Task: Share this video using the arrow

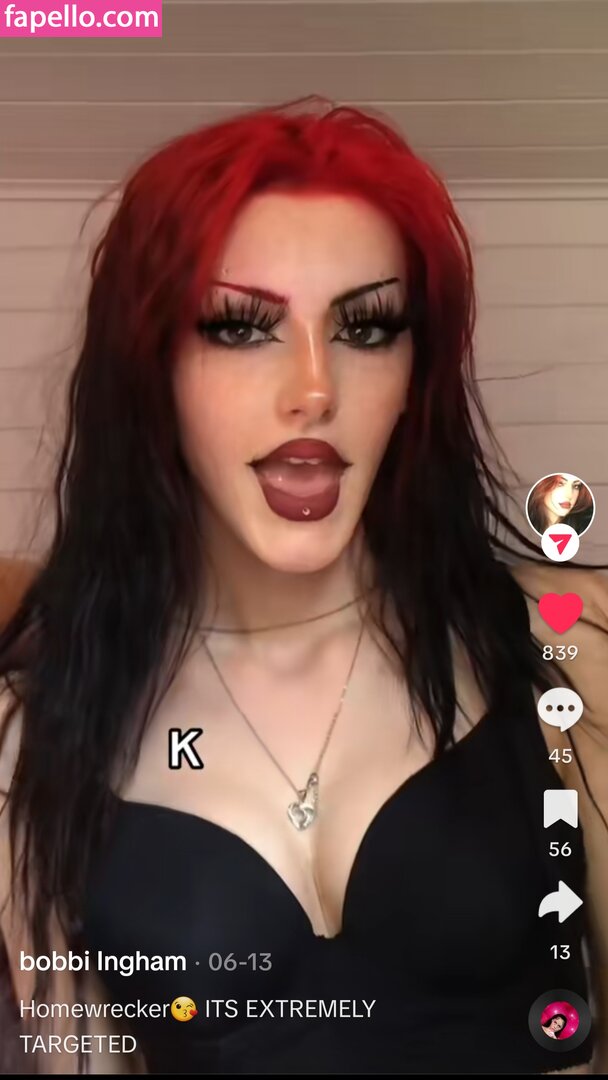Action: [x=560, y=902]
